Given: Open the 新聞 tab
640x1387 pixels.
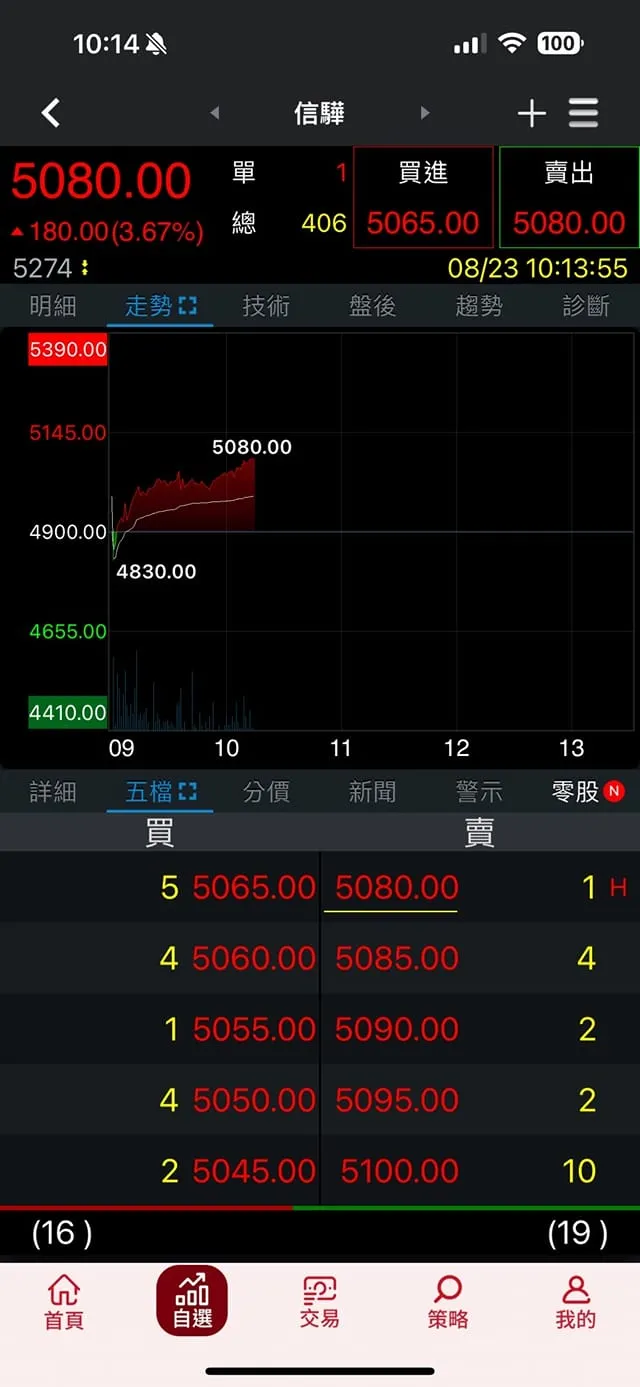Looking at the screenshot, I should [x=373, y=792].
